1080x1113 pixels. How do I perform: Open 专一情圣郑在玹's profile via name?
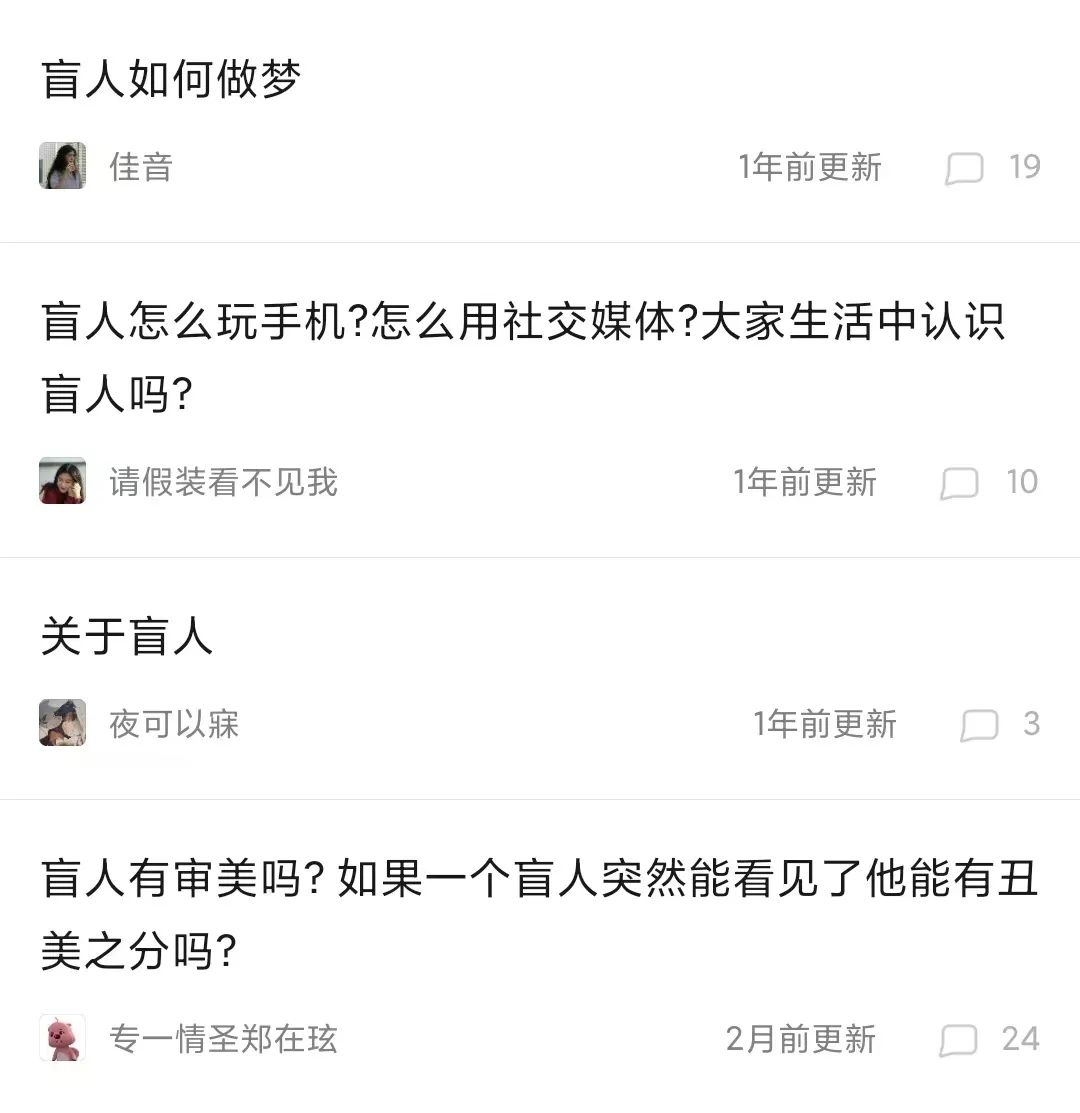pos(222,1041)
